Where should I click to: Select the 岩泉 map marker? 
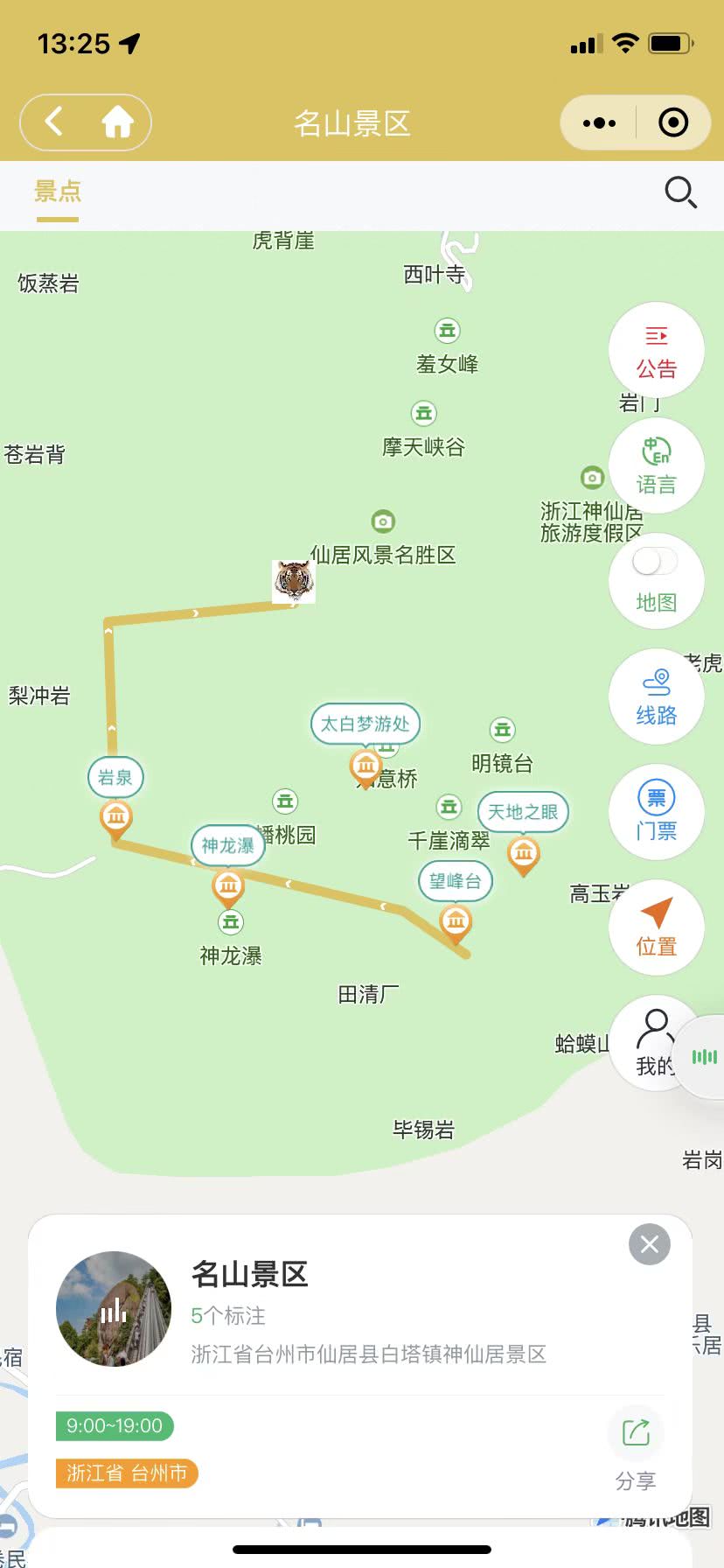tap(115, 817)
